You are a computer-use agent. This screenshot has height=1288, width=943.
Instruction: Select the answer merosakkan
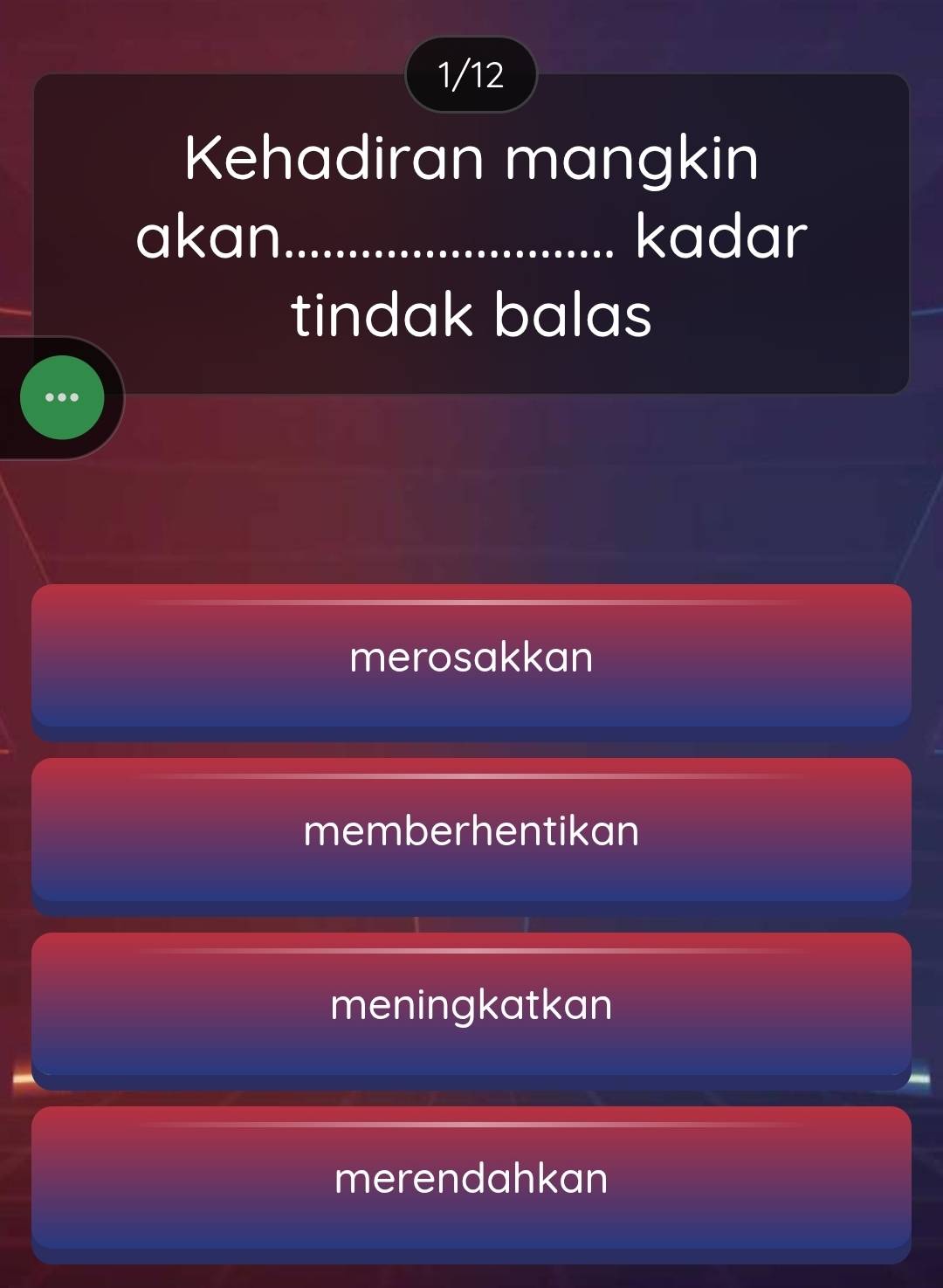pyautogui.click(x=471, y=658)
